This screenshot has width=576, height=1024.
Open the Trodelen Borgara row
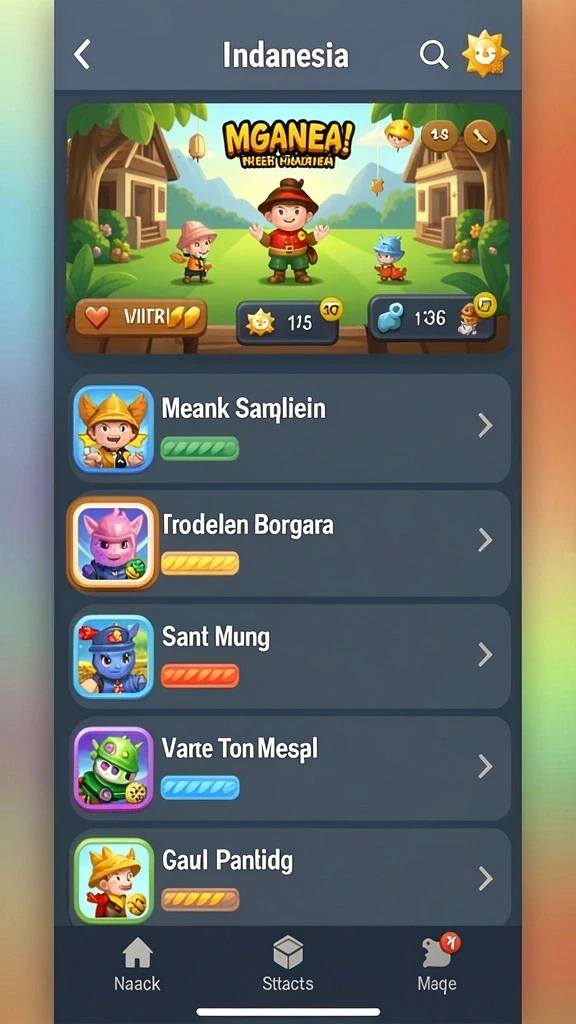point(289,542)
